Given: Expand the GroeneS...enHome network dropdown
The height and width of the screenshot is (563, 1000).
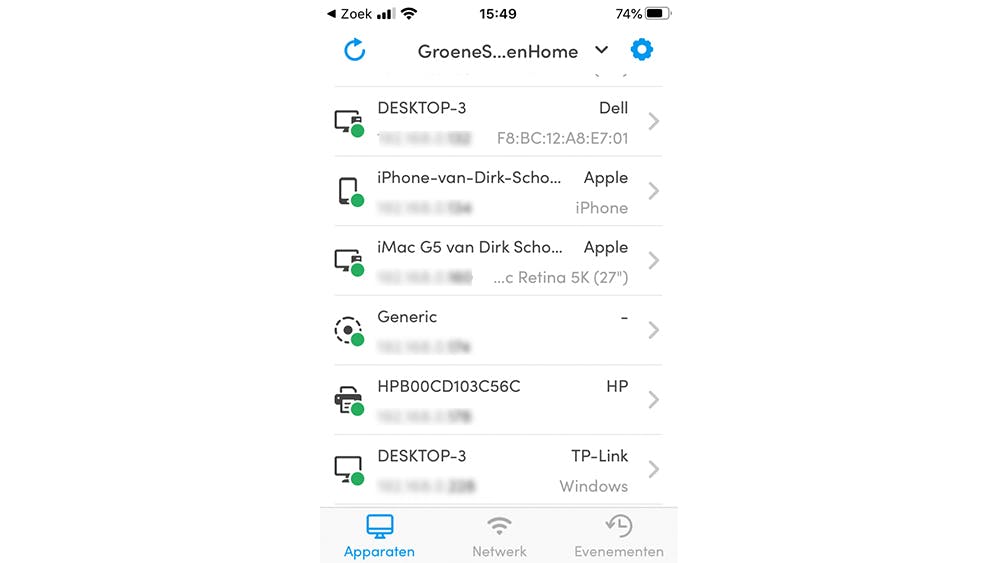Looking at the screenshot, I should point(601,50).
